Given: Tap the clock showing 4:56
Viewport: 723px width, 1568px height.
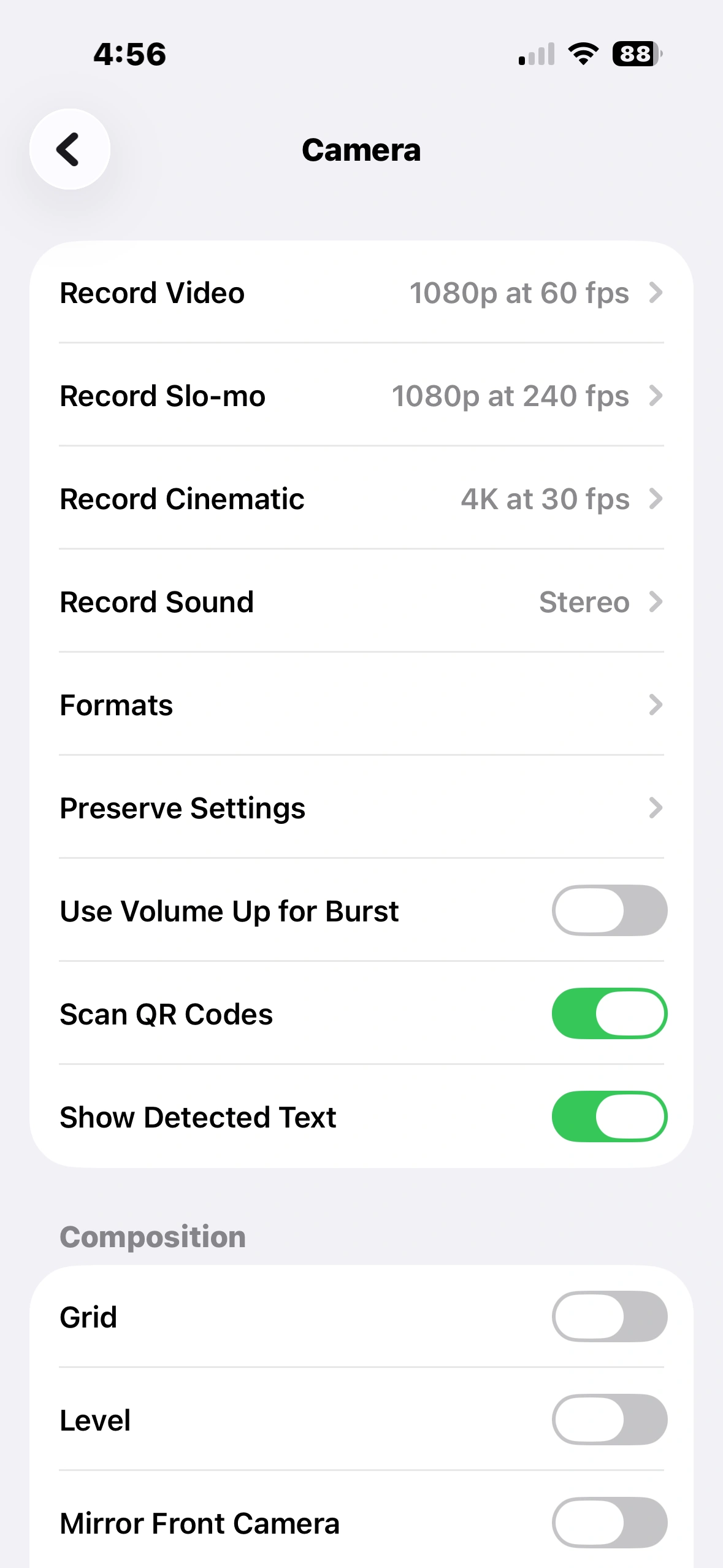Looking at the screenshot, I should pyautogui.click(x=129, y=54).
